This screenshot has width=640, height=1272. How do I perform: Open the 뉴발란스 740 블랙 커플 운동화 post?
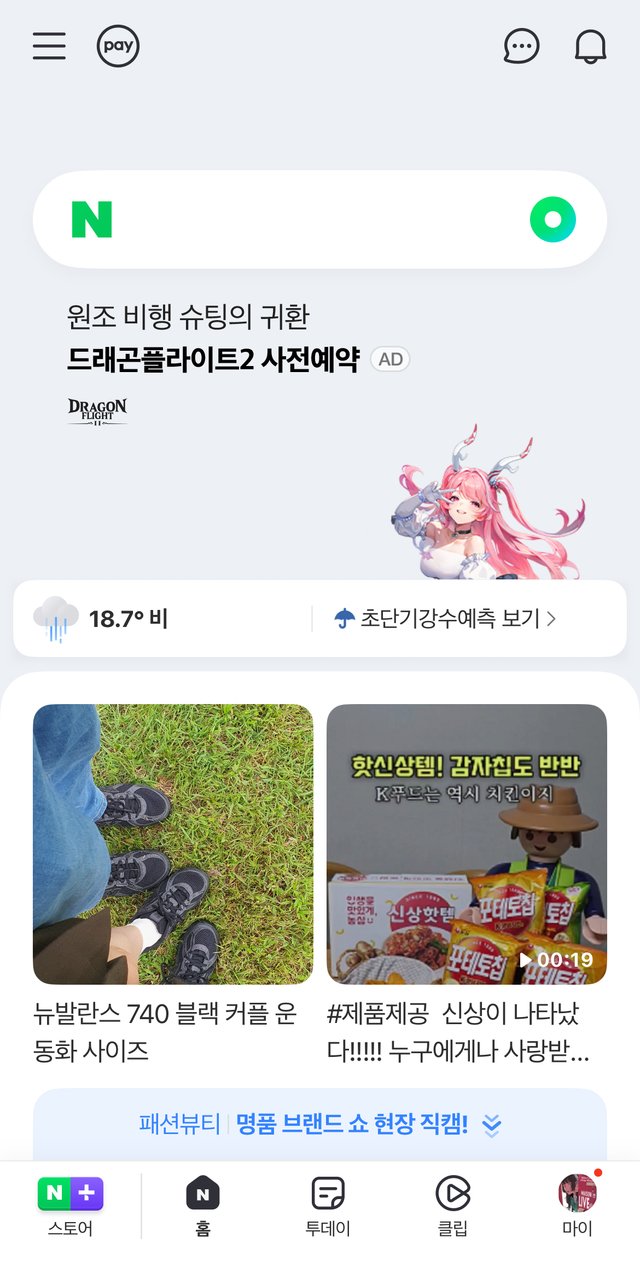pyautogui.click(x=172, y=845)
